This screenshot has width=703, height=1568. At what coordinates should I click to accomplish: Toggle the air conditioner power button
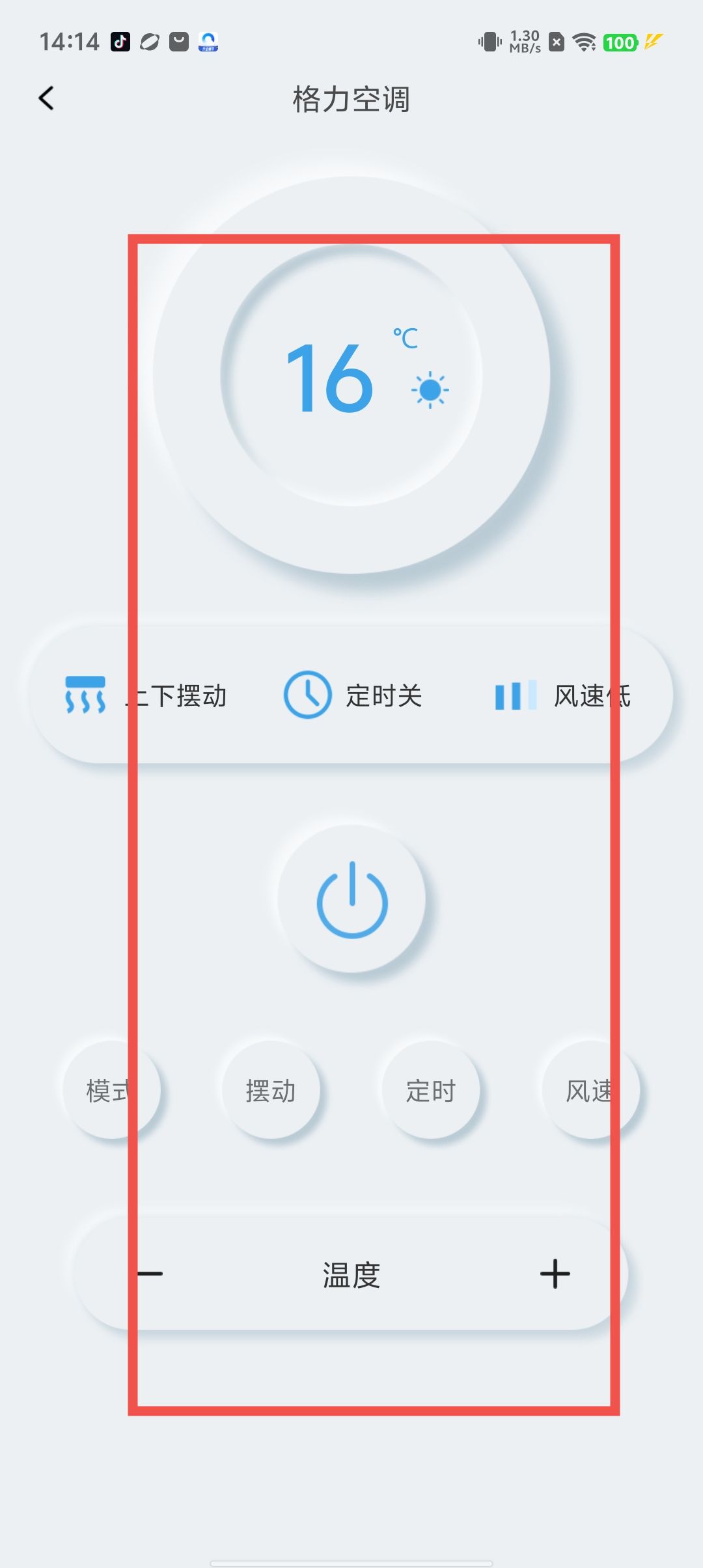click(x=352, y=899)
